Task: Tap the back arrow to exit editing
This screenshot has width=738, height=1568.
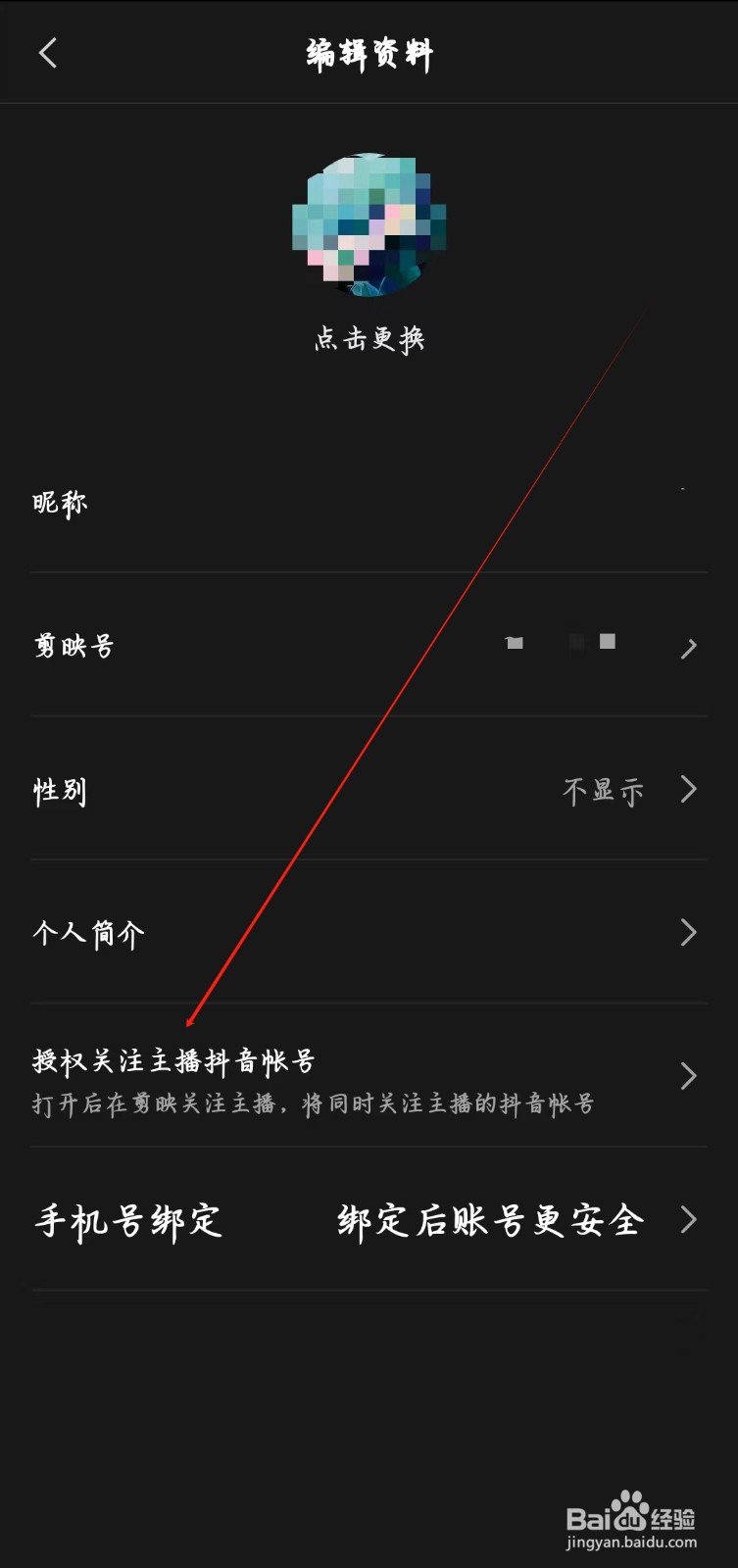Action: (47, 54)
